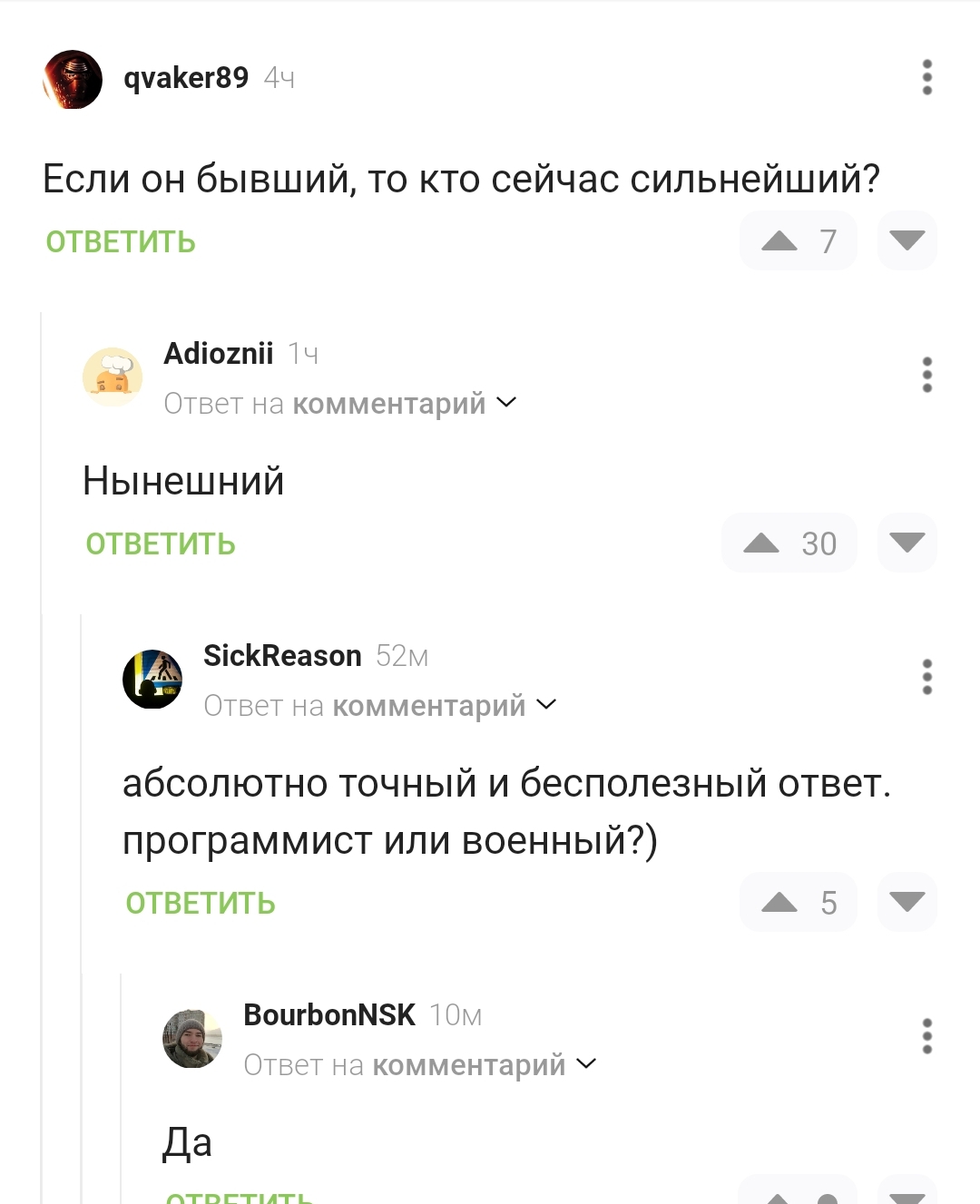The height and width of the screenshot is (1204, 980).
Task: Open Adioznii's profile avatar
Action: click(113, 377)
